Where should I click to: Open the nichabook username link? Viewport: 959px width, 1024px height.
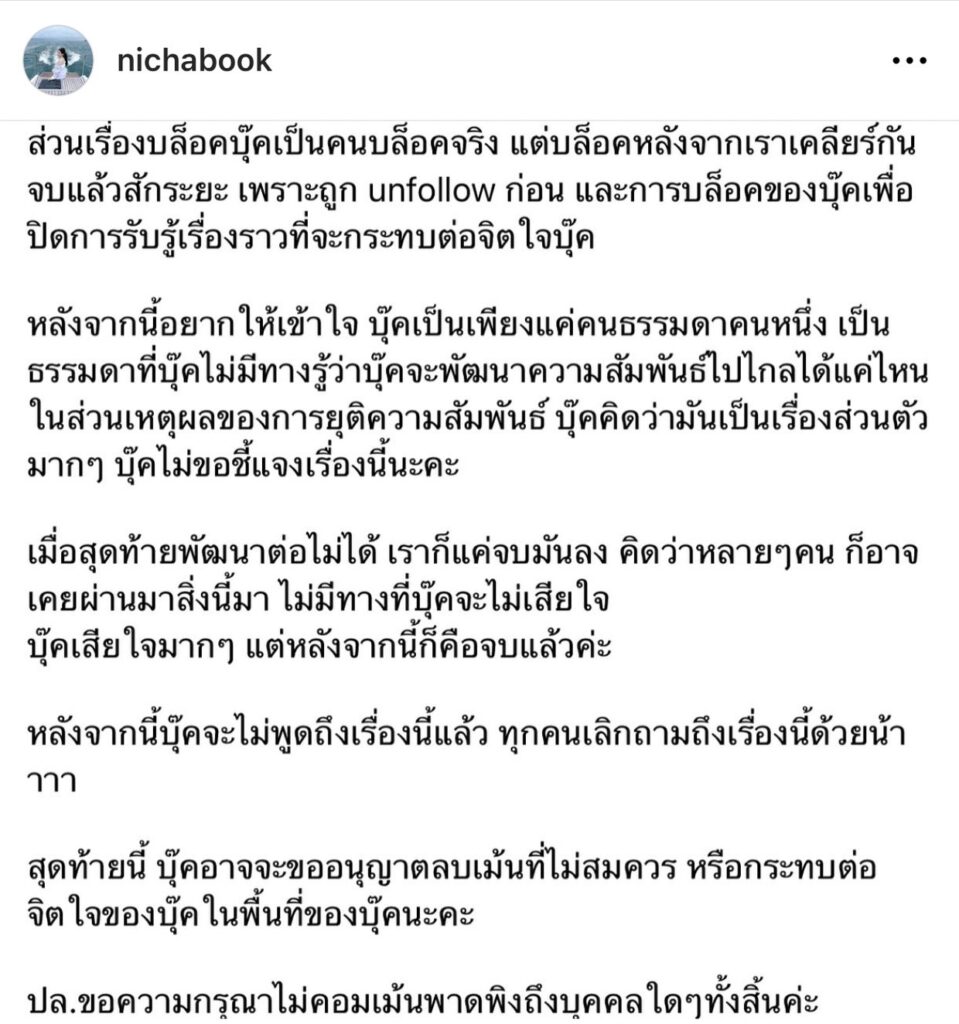194,61
